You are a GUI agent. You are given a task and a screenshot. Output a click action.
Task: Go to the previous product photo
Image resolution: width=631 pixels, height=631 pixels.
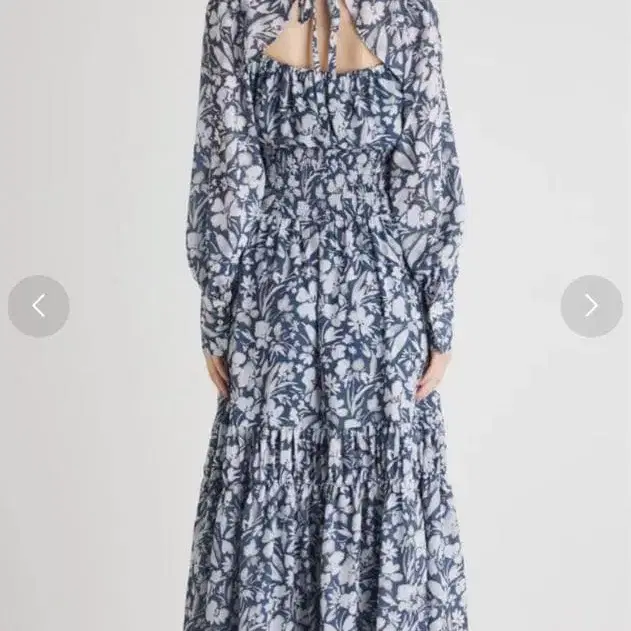coord(39,306)
